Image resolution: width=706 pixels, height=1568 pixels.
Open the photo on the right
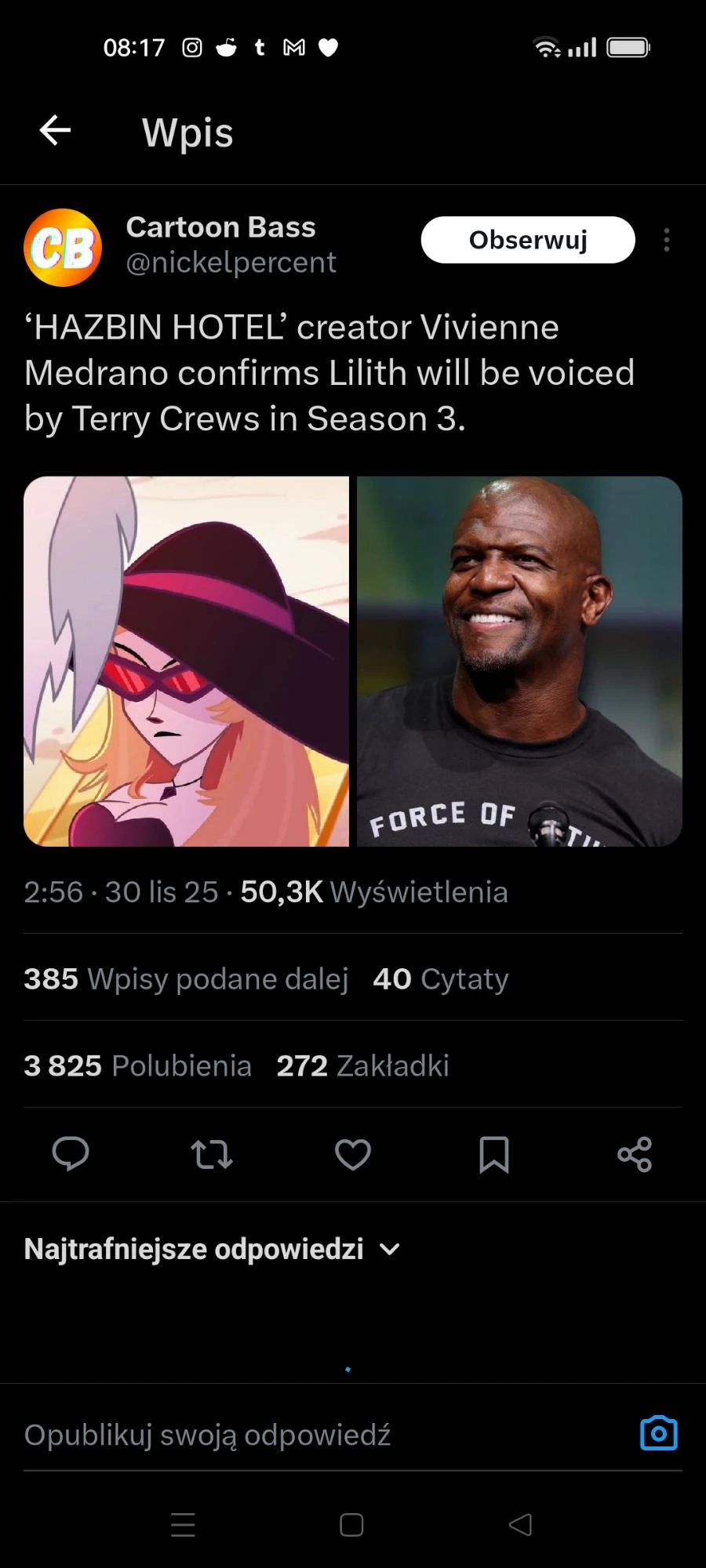[519, 661]
